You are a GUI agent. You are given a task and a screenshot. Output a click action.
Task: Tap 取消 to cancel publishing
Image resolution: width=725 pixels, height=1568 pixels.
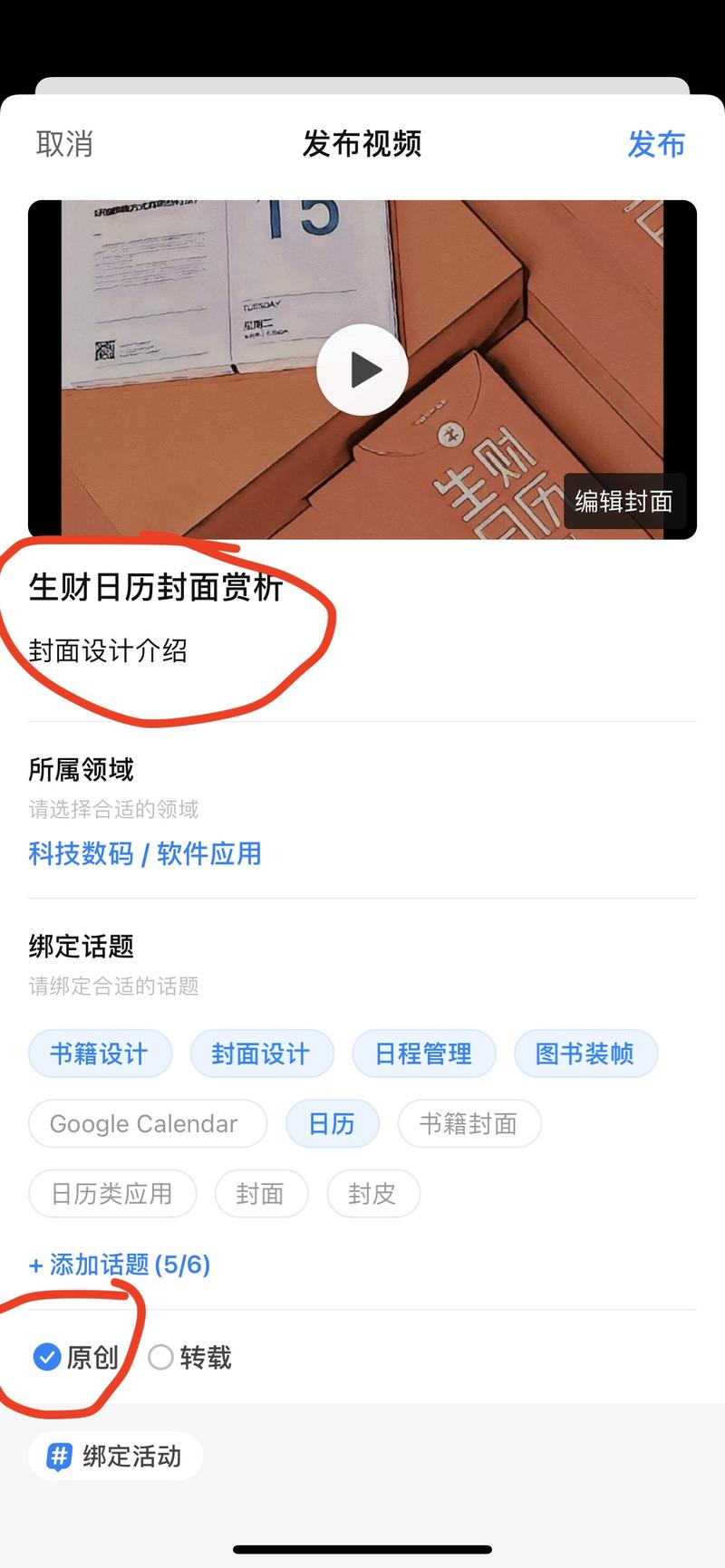64,144
